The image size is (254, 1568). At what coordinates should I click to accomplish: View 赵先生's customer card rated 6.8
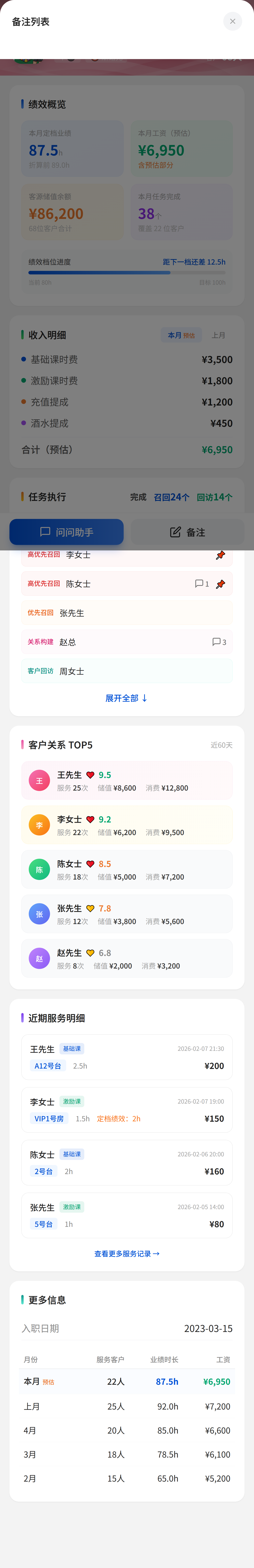point(127,959)
